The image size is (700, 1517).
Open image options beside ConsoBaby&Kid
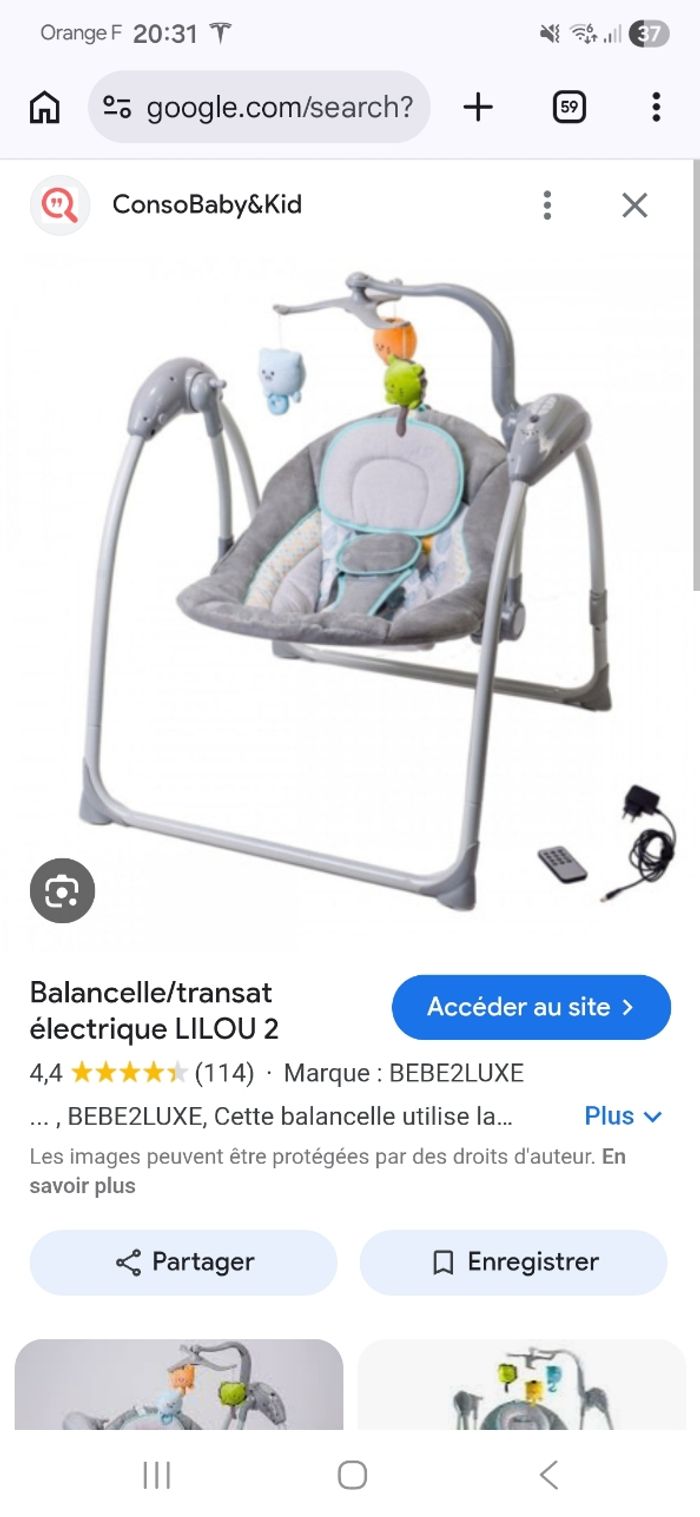pyautogui.click(x=546, y=205)
